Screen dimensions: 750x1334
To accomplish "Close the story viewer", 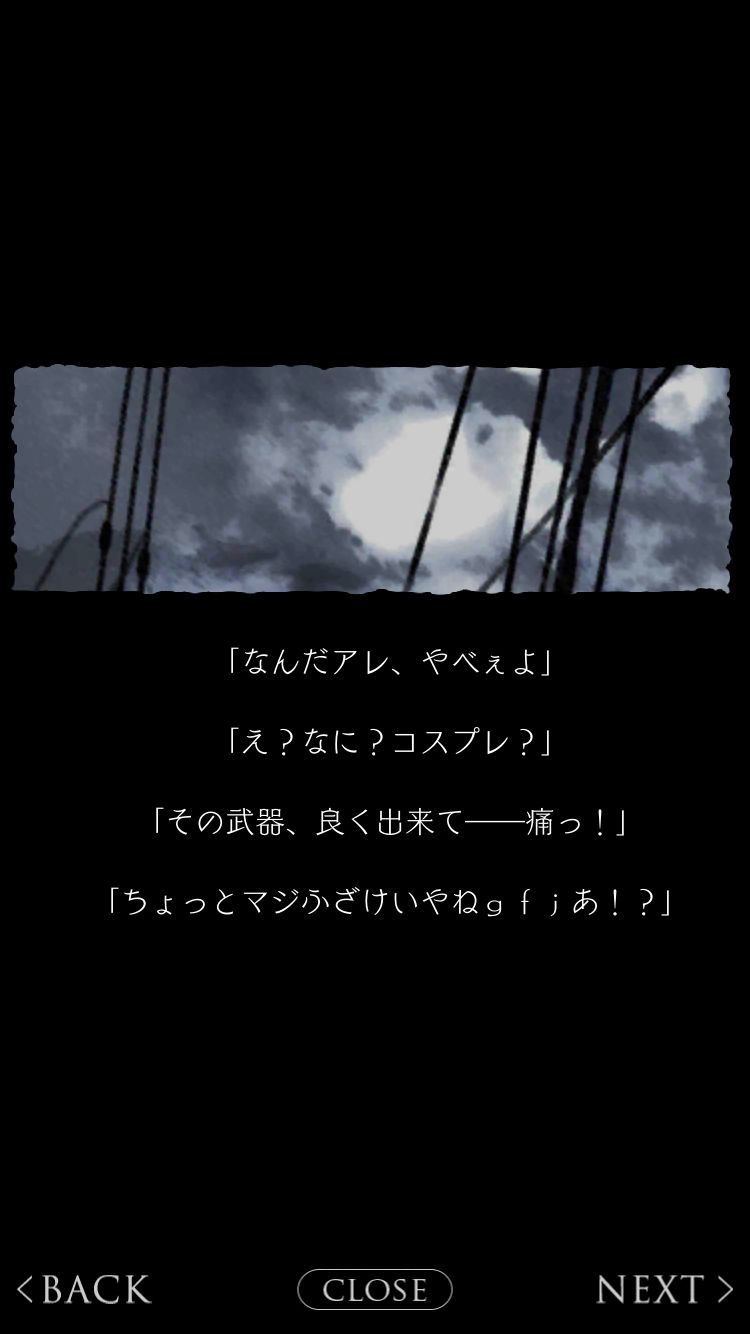I will (375, 1289).
